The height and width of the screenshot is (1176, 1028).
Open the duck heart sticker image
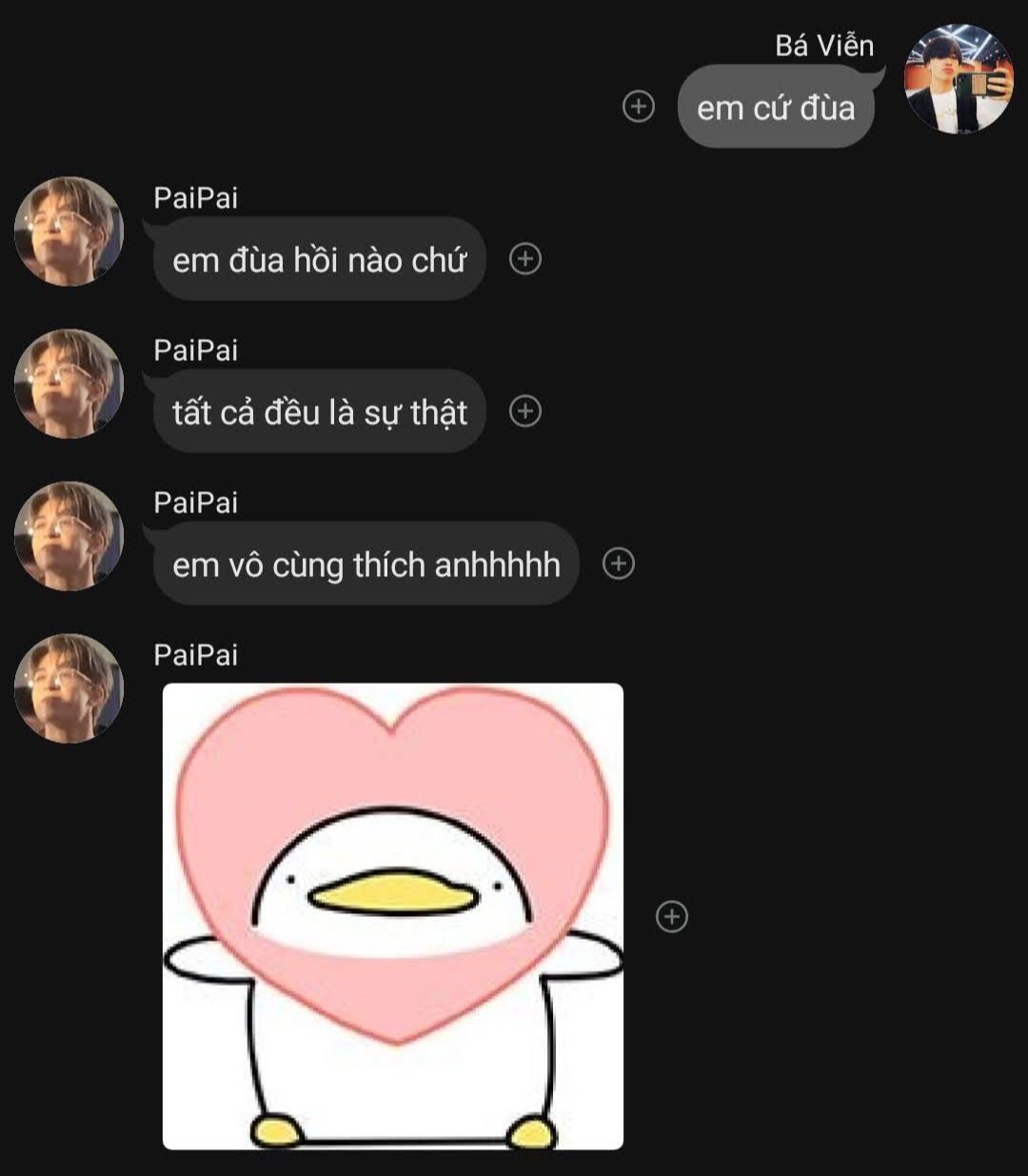(393, 916)
